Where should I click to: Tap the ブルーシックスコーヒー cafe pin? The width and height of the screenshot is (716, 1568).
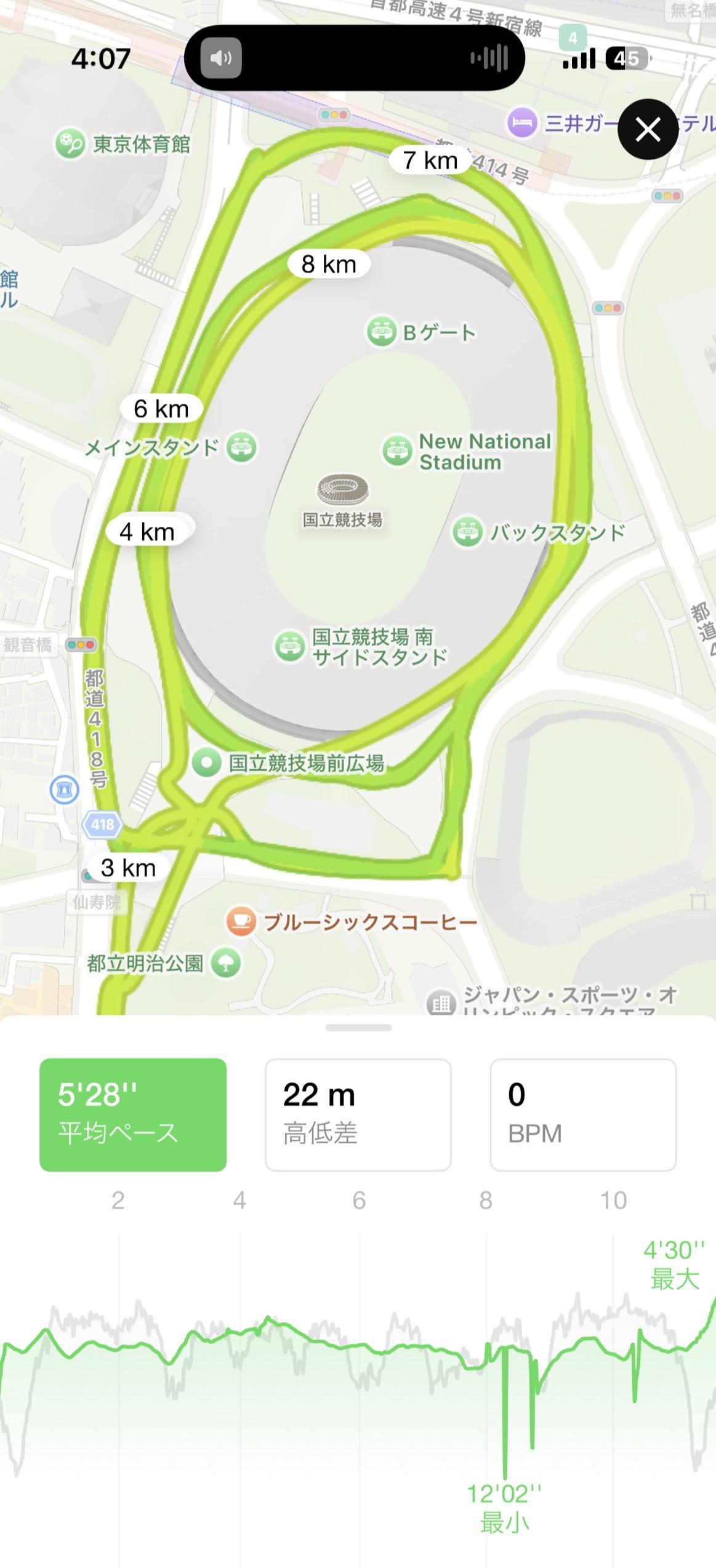pyautogui.click(x=241, y=921)
